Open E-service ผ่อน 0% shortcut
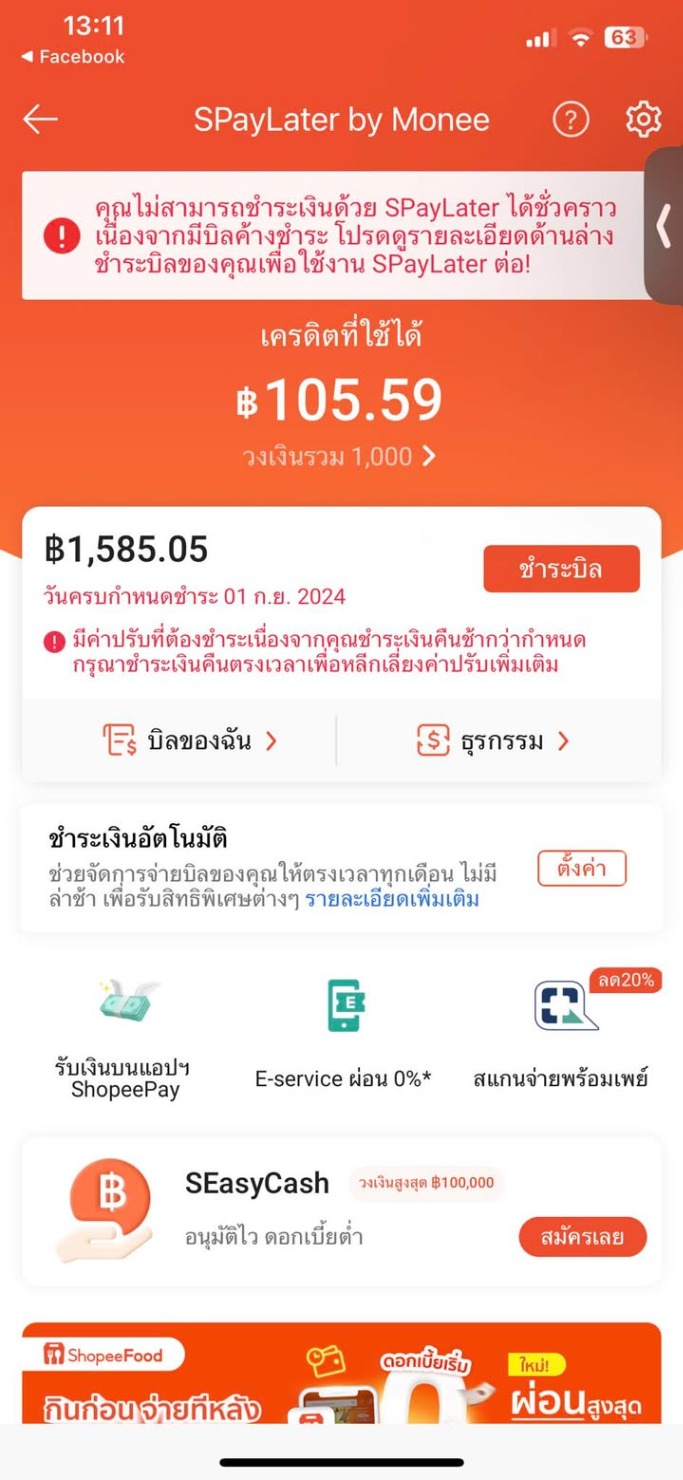 (x=343, y=1040)
